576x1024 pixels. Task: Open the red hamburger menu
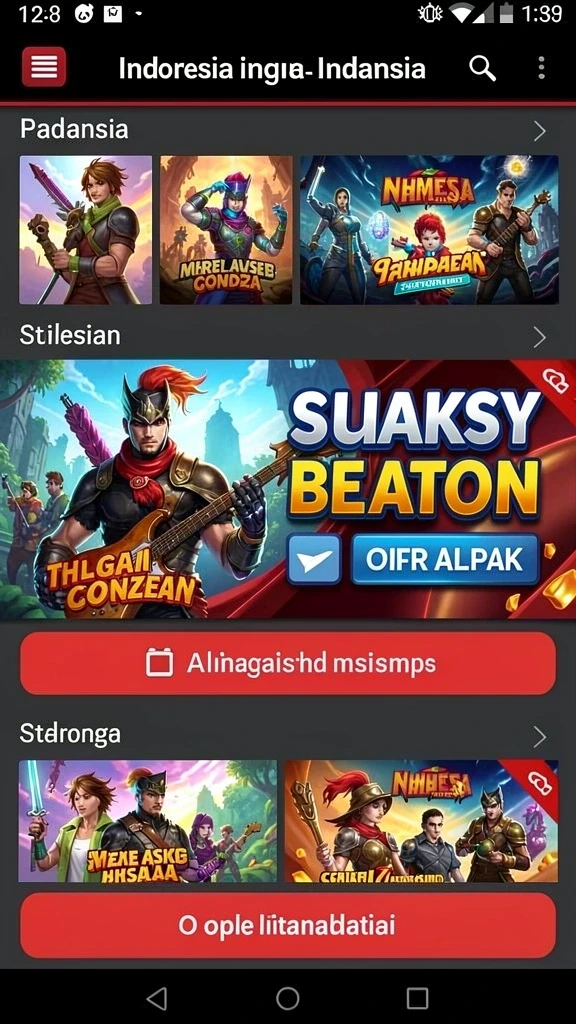pos(44,67)
